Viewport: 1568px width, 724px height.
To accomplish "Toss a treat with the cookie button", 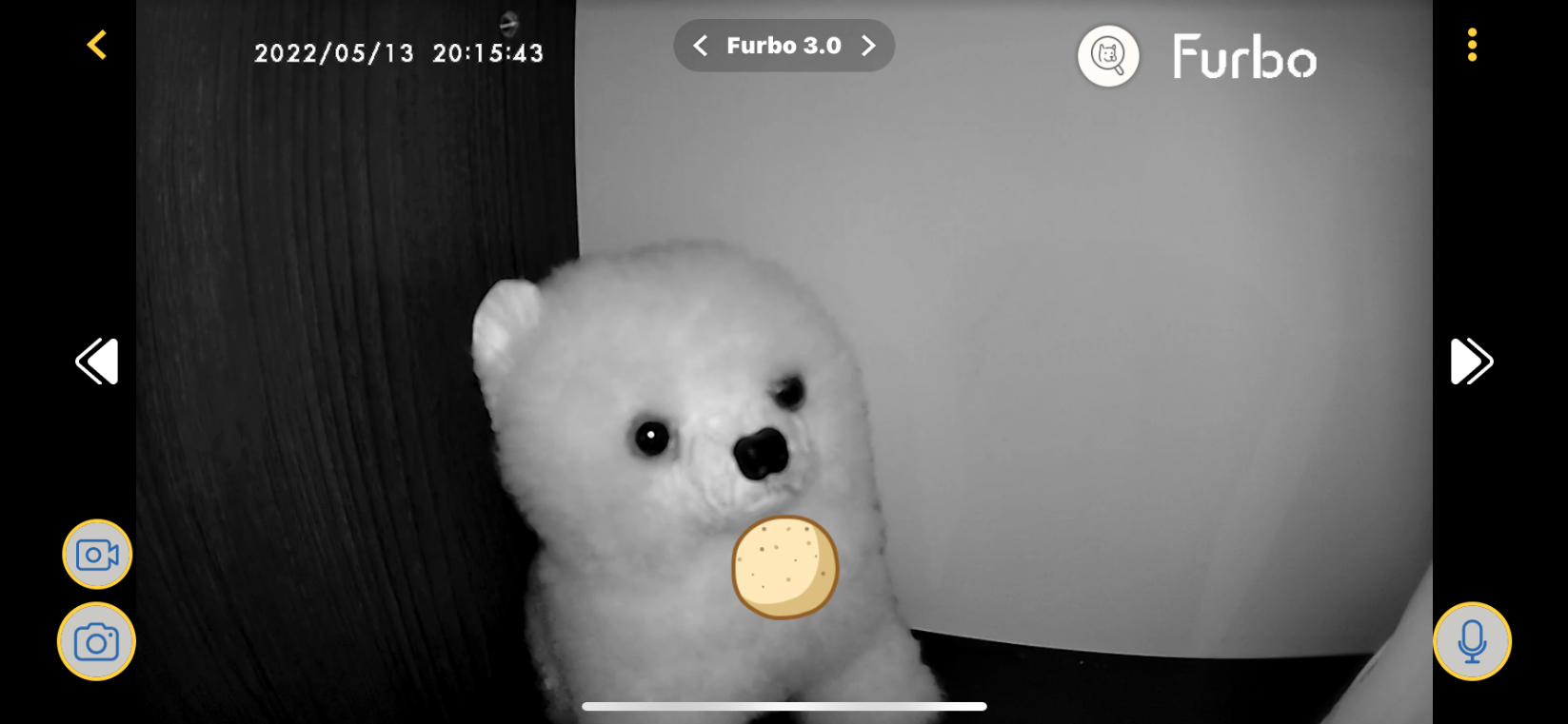I will 784,568.
